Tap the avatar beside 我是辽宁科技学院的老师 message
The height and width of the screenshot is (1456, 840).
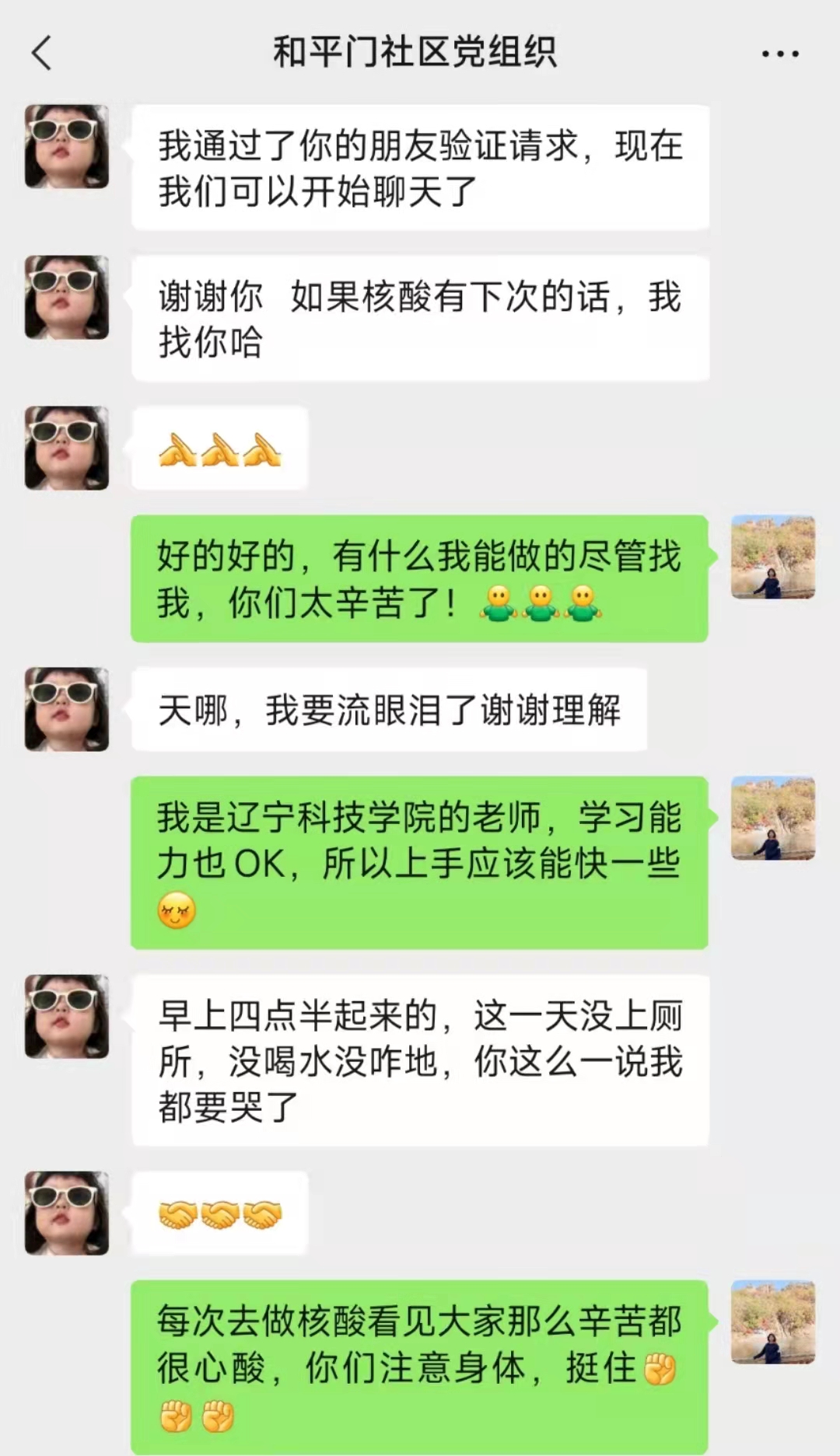(x=772, y=819)
